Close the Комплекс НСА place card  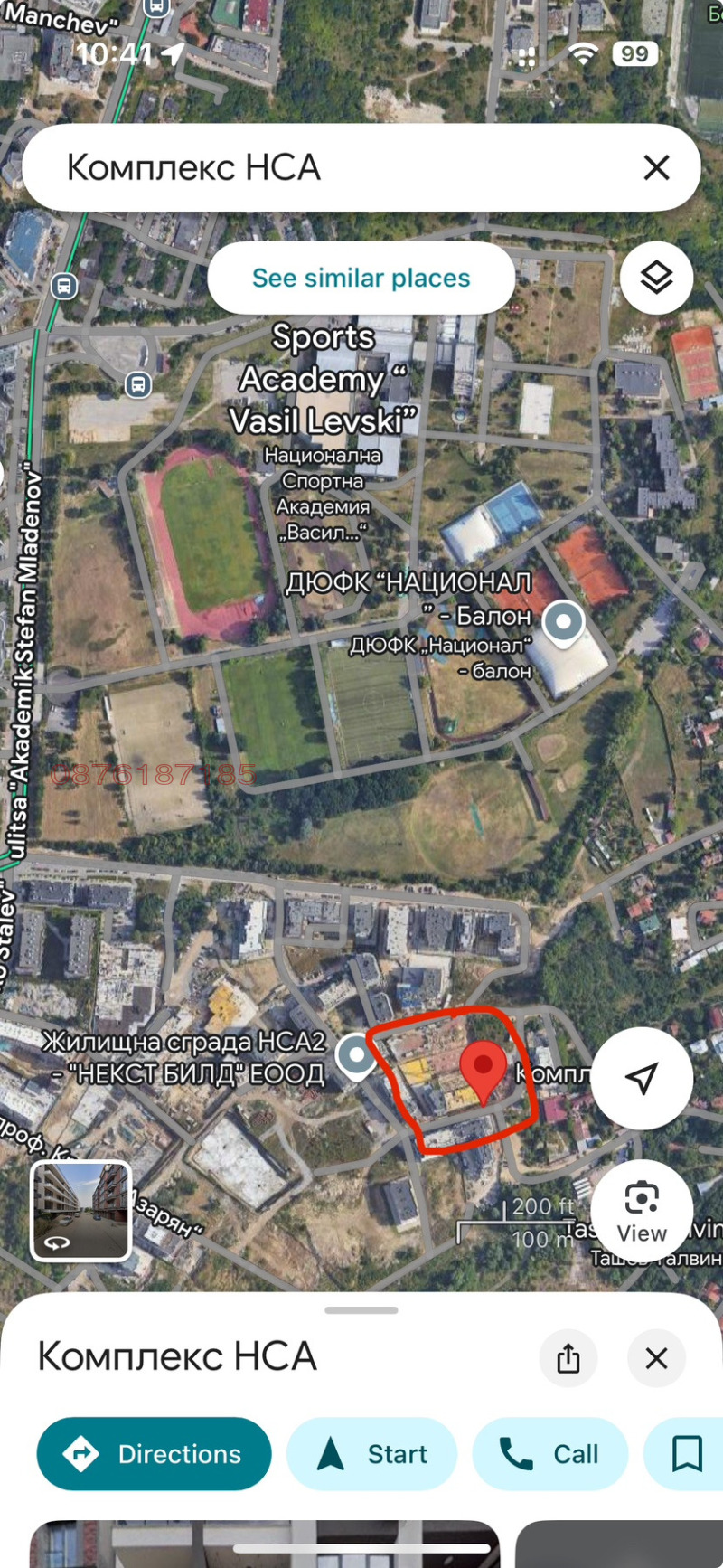(656, 1357)
